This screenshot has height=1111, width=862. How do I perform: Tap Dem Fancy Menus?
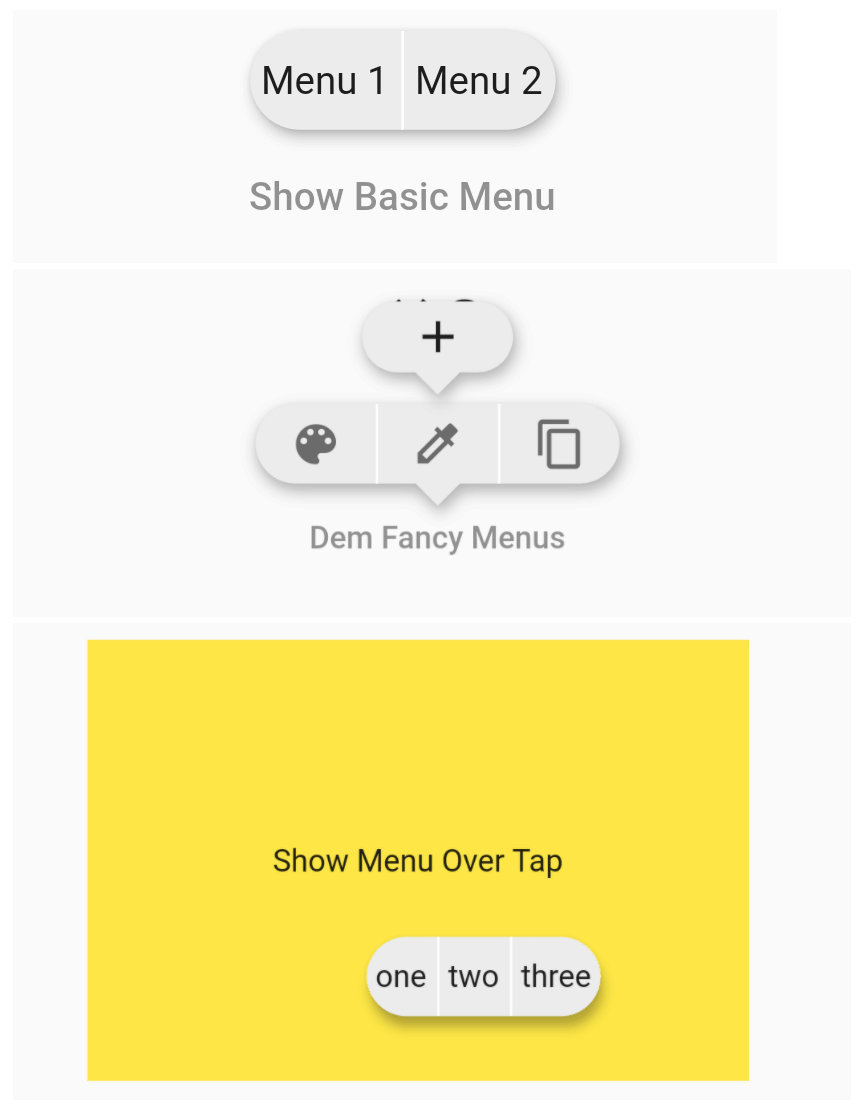pyautogui.click(x=437, y=538)
